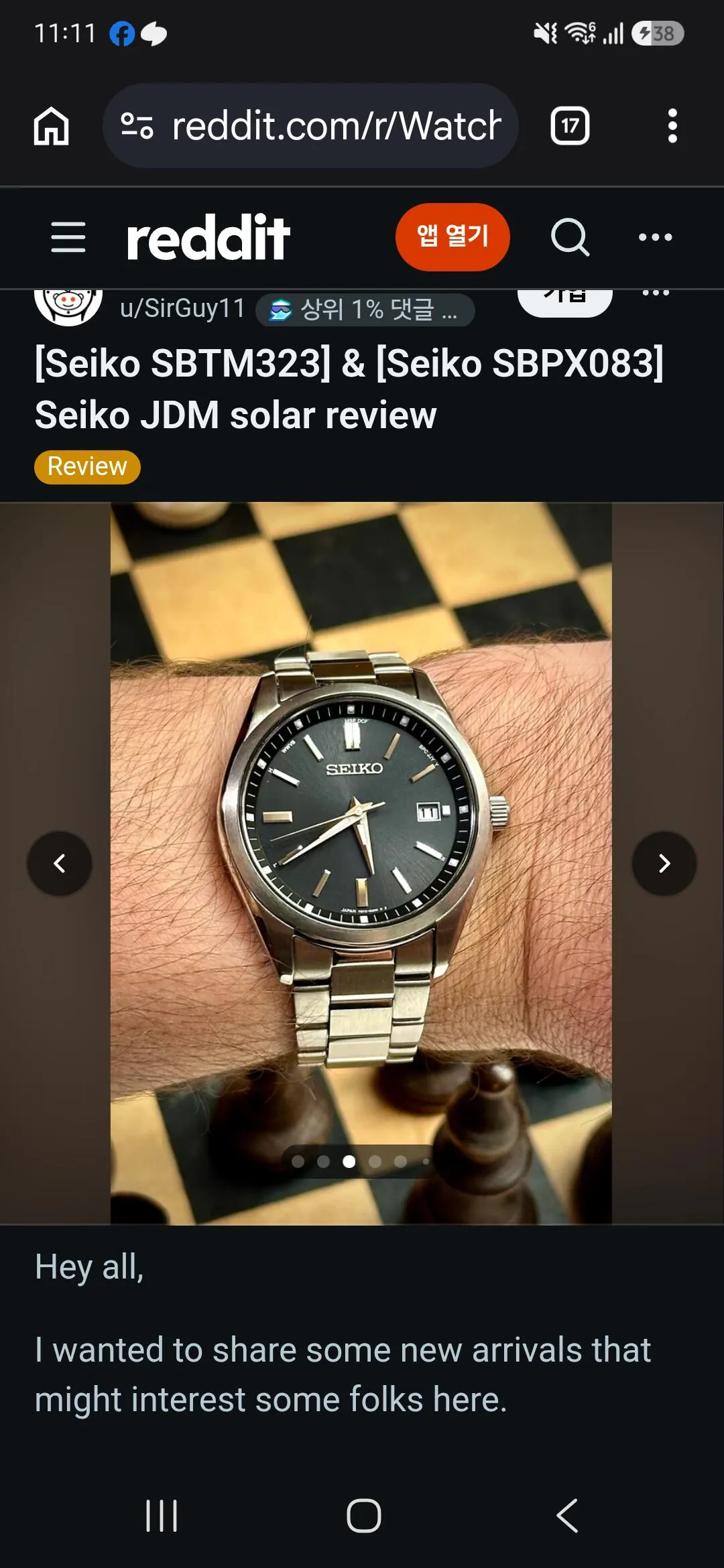Open the post's options dots
Image resolution: width=724 pixels, height=1568 pixels.
[x=656, y=293]
